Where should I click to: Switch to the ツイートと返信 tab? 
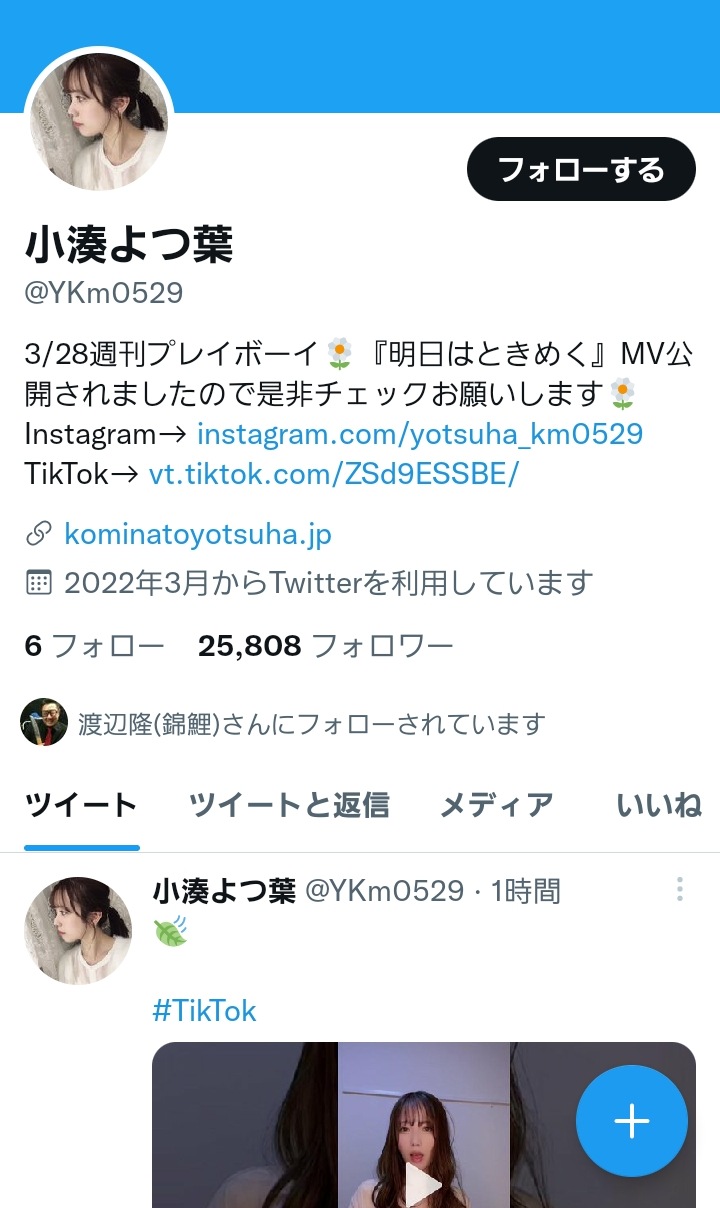tap(289, 805)
